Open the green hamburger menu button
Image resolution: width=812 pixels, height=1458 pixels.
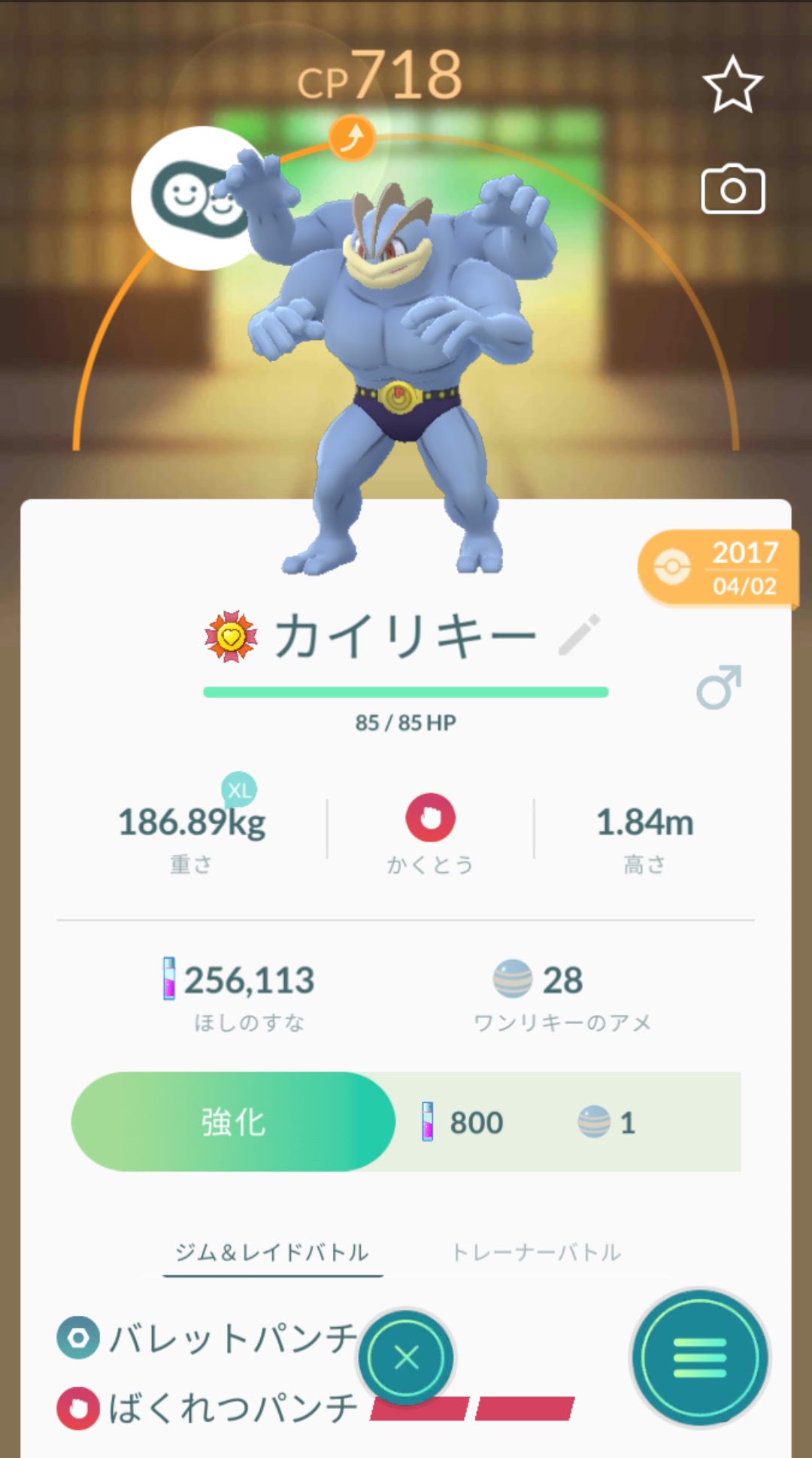click(699, 1358)
